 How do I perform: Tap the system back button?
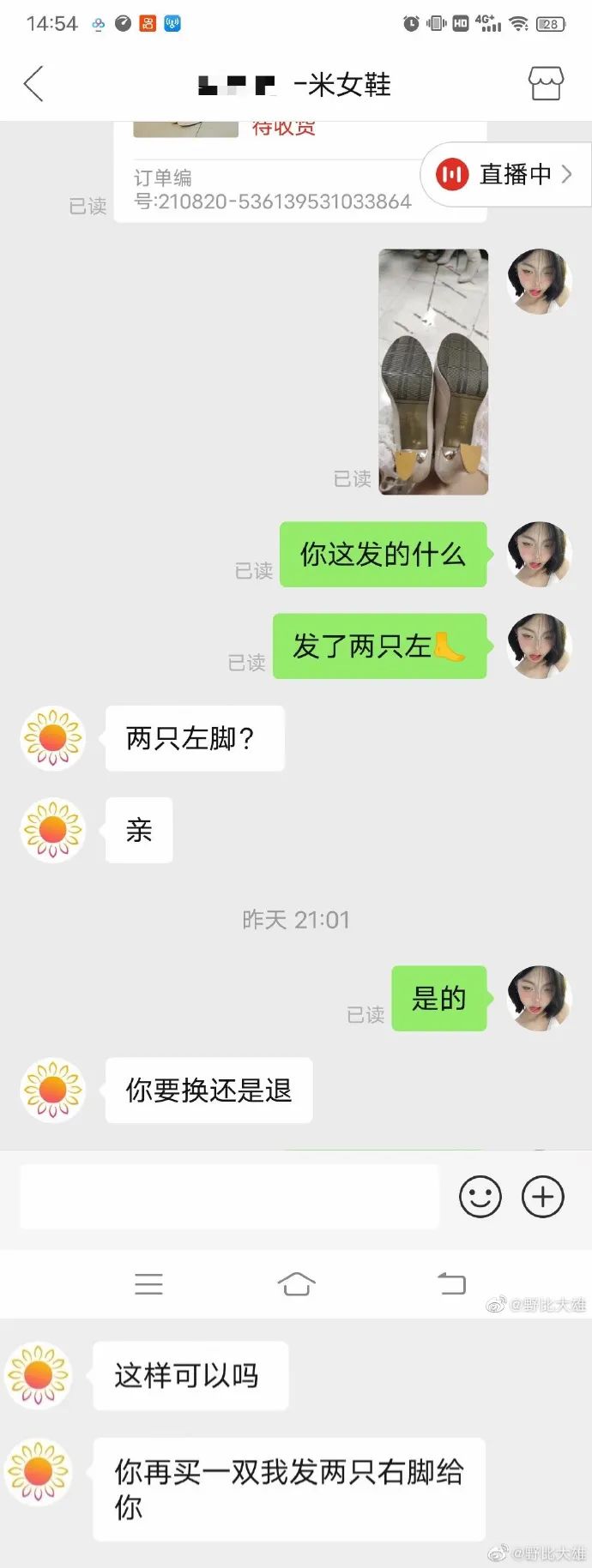click(451, 1283)
